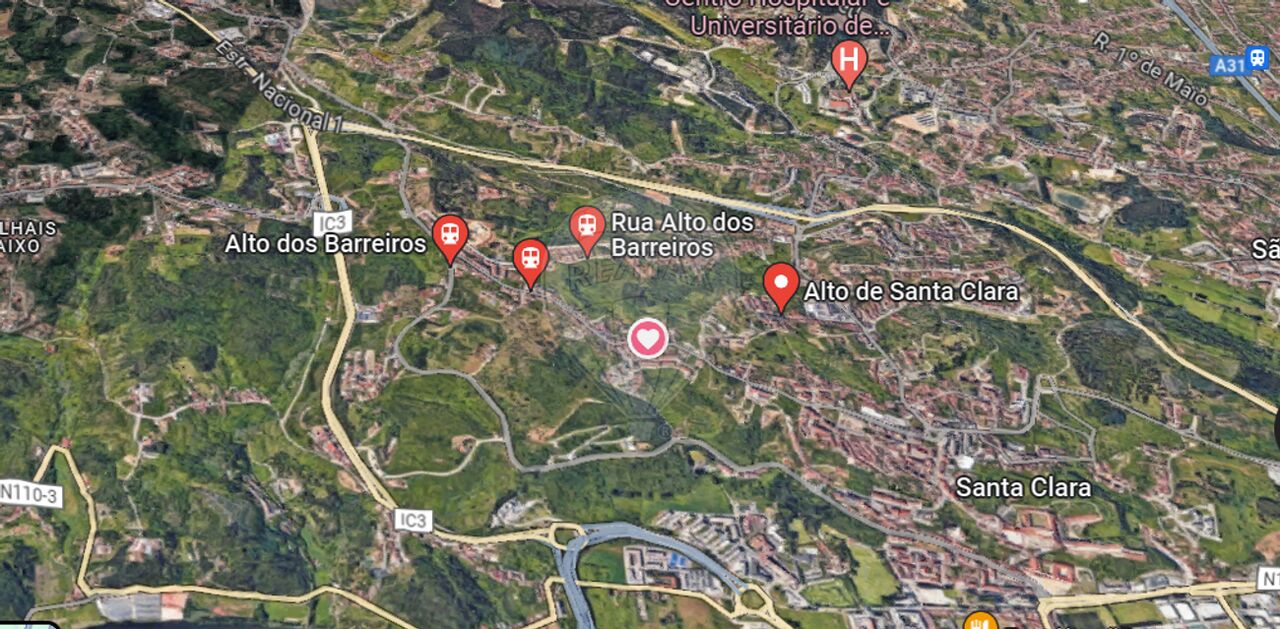Image resolution: width=1280 pixels, height=629 pixels.
Task: Open the pink heart saved place marker
Action: click(648, 339)
